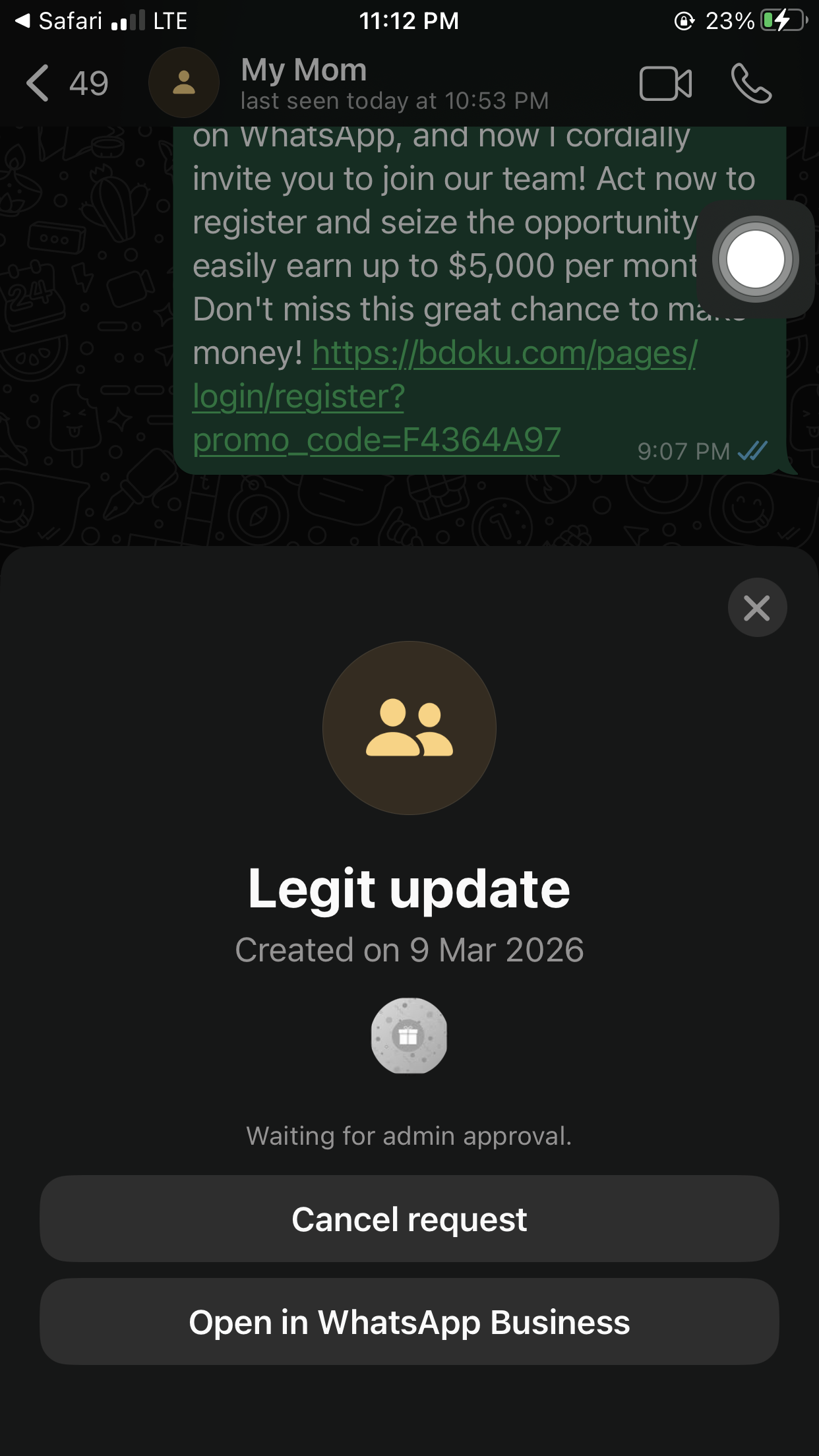Close the Legit update sheet
819x1456 pixels.
757,607
